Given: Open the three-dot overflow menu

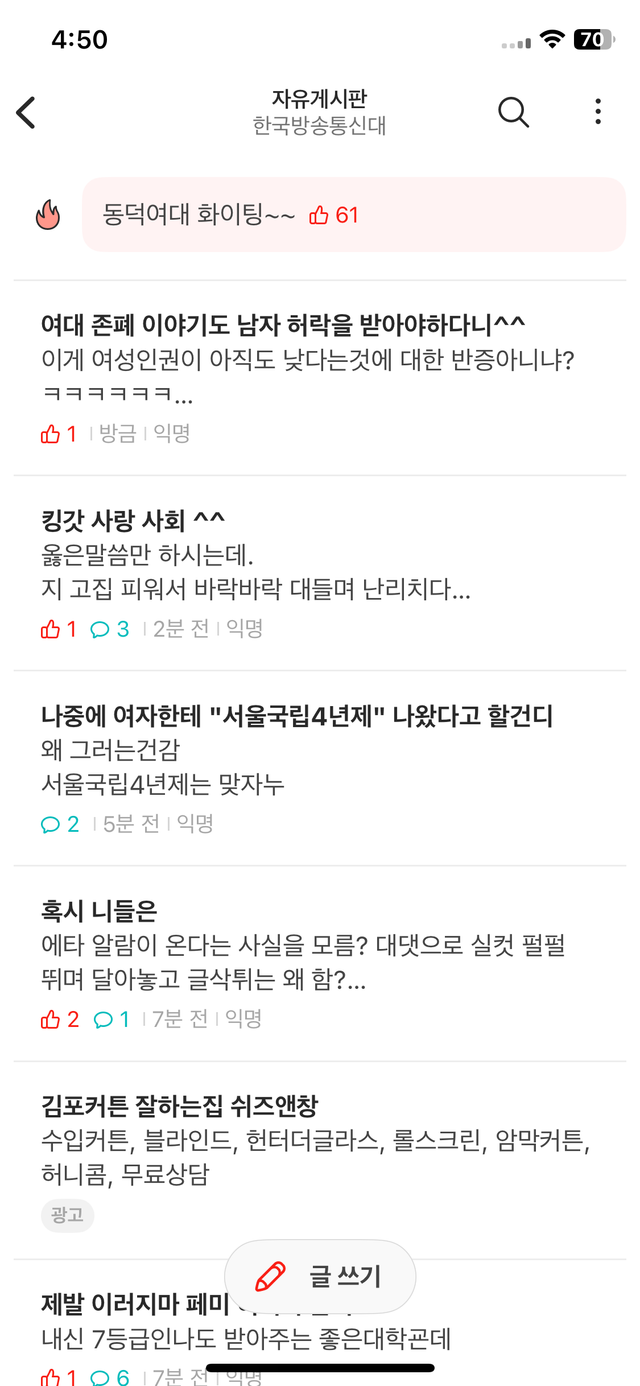Looking at the screenshot, I should click(x=597, y=112).
